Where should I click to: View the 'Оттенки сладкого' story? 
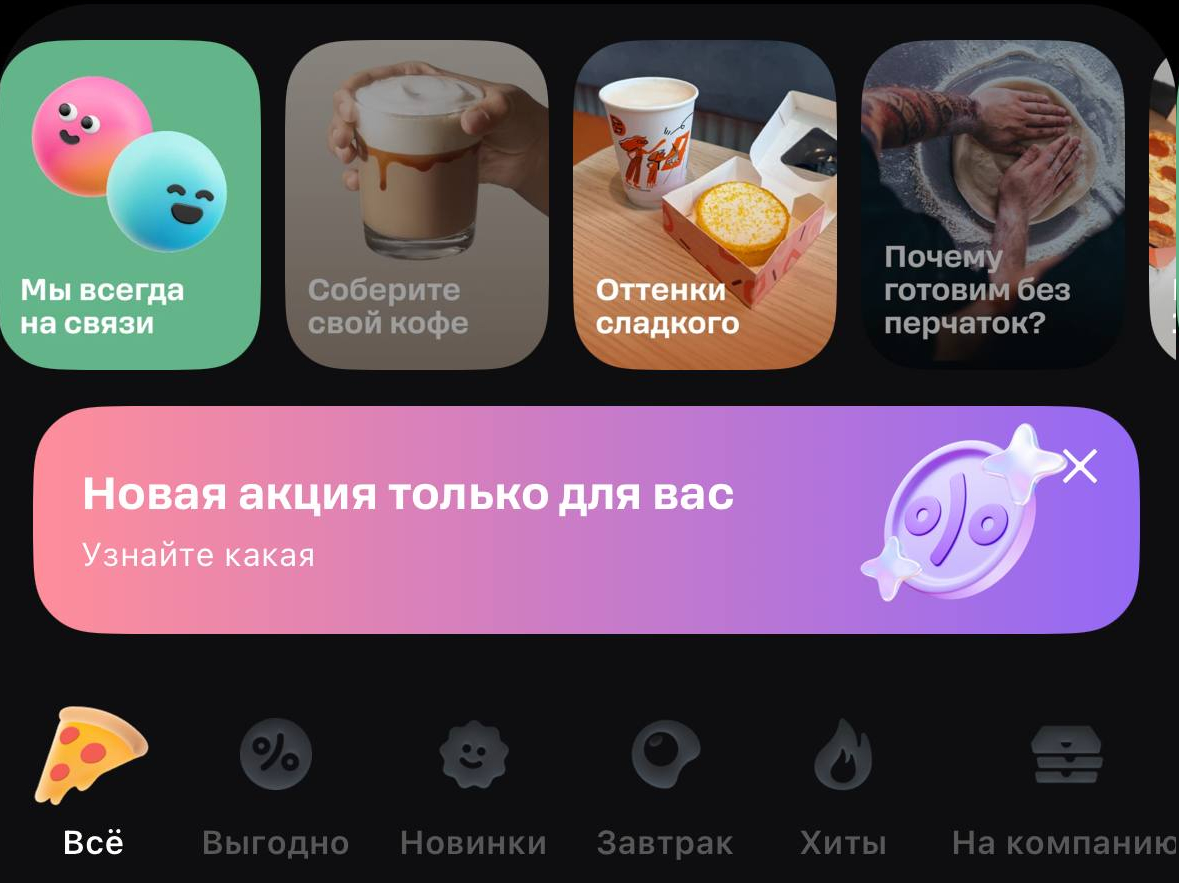pos(704,205)
